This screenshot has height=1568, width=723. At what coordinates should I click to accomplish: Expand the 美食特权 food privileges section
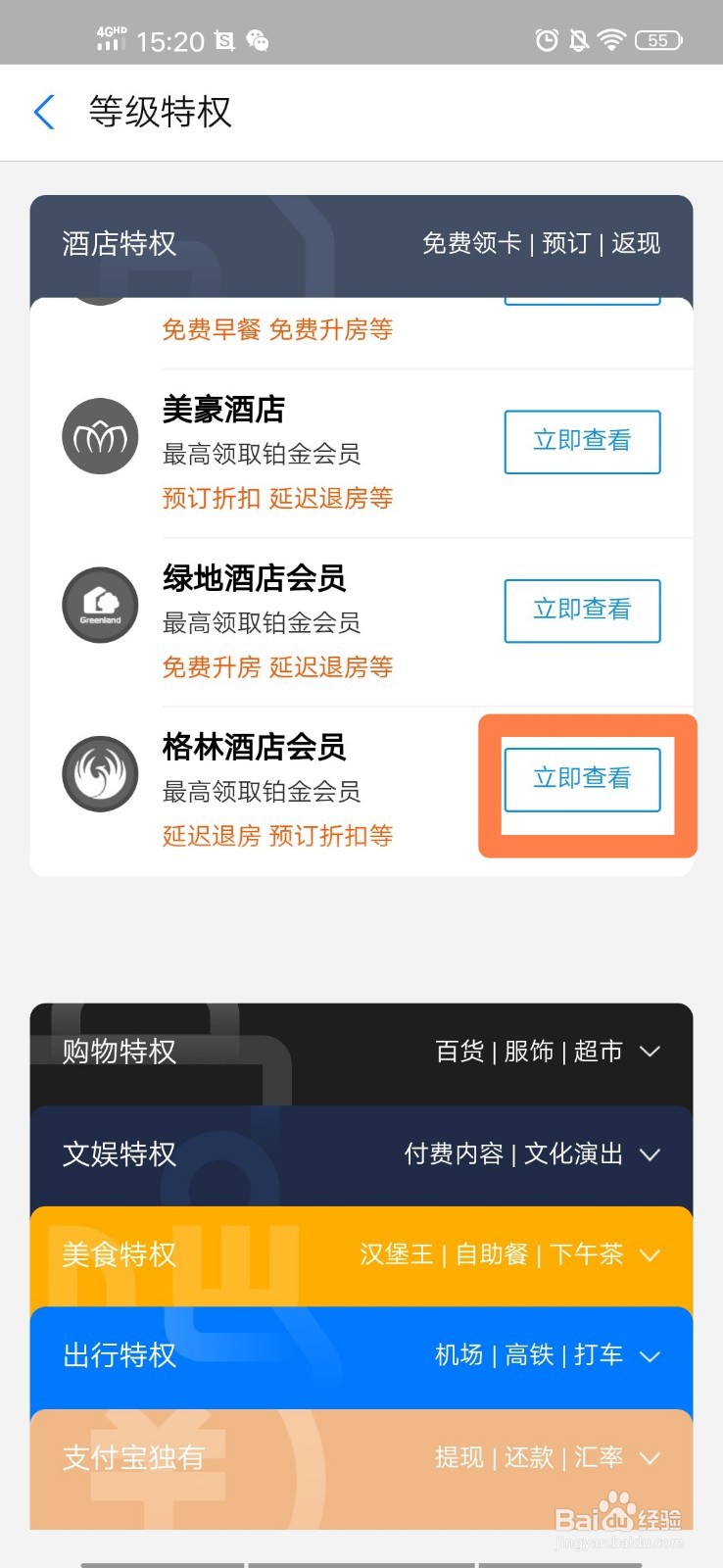(650, 1255)
